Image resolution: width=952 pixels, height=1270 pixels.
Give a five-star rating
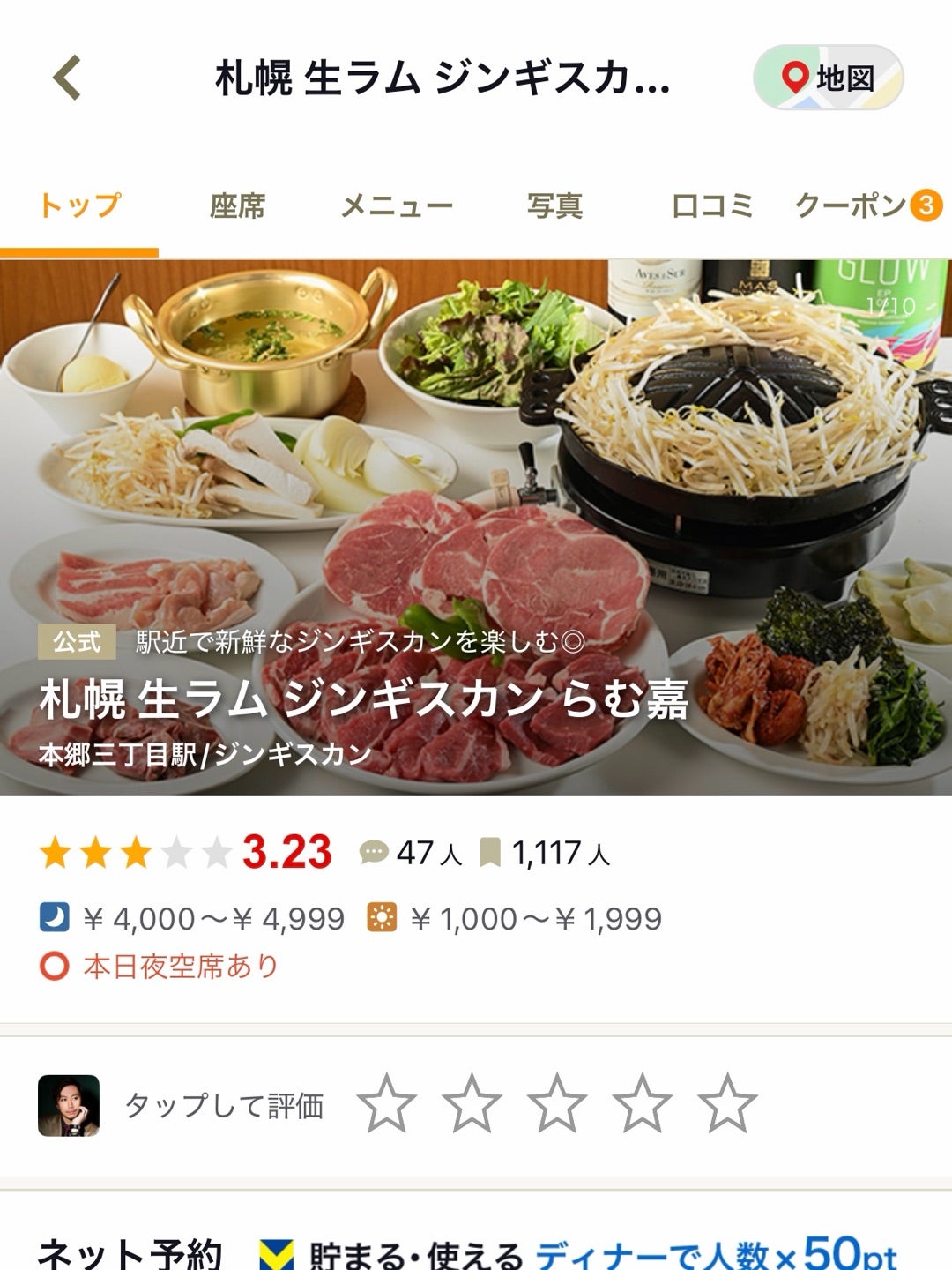[x=727, y=1103]
